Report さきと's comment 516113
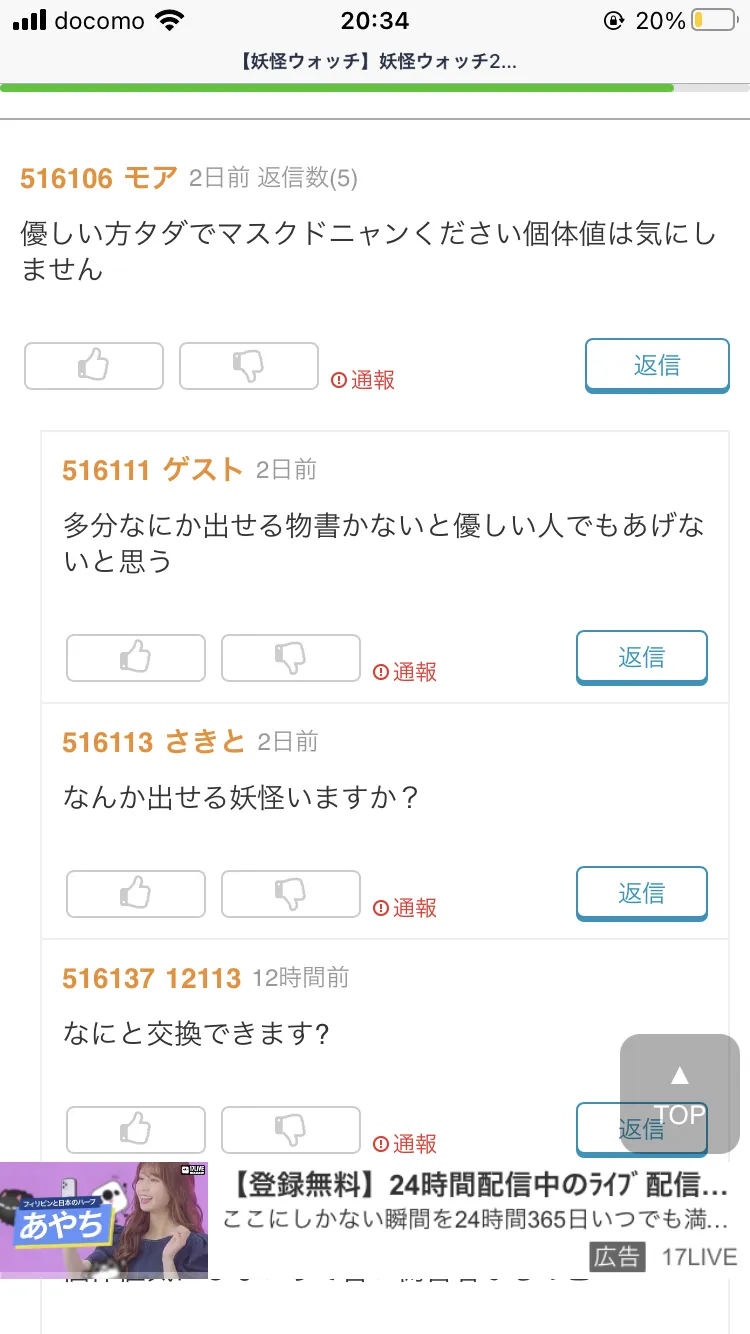The width and height of the screenshot is (750, 1334). pyautogui.click(x=405, y=908)
